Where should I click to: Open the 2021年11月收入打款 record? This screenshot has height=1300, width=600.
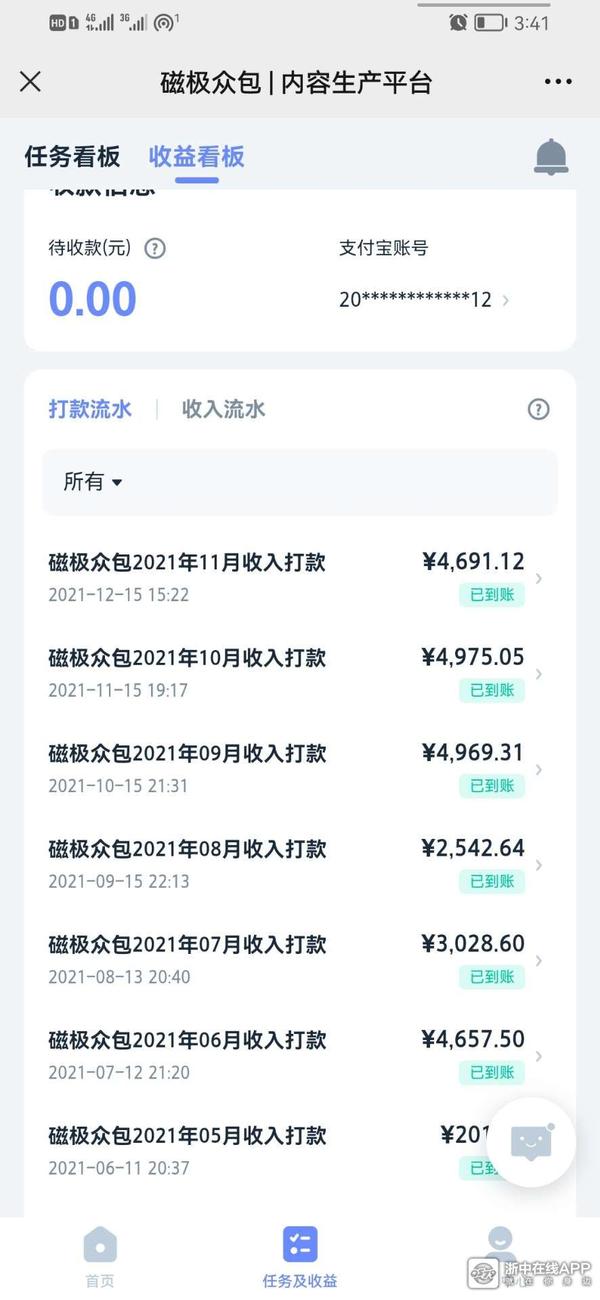(290, 577)
